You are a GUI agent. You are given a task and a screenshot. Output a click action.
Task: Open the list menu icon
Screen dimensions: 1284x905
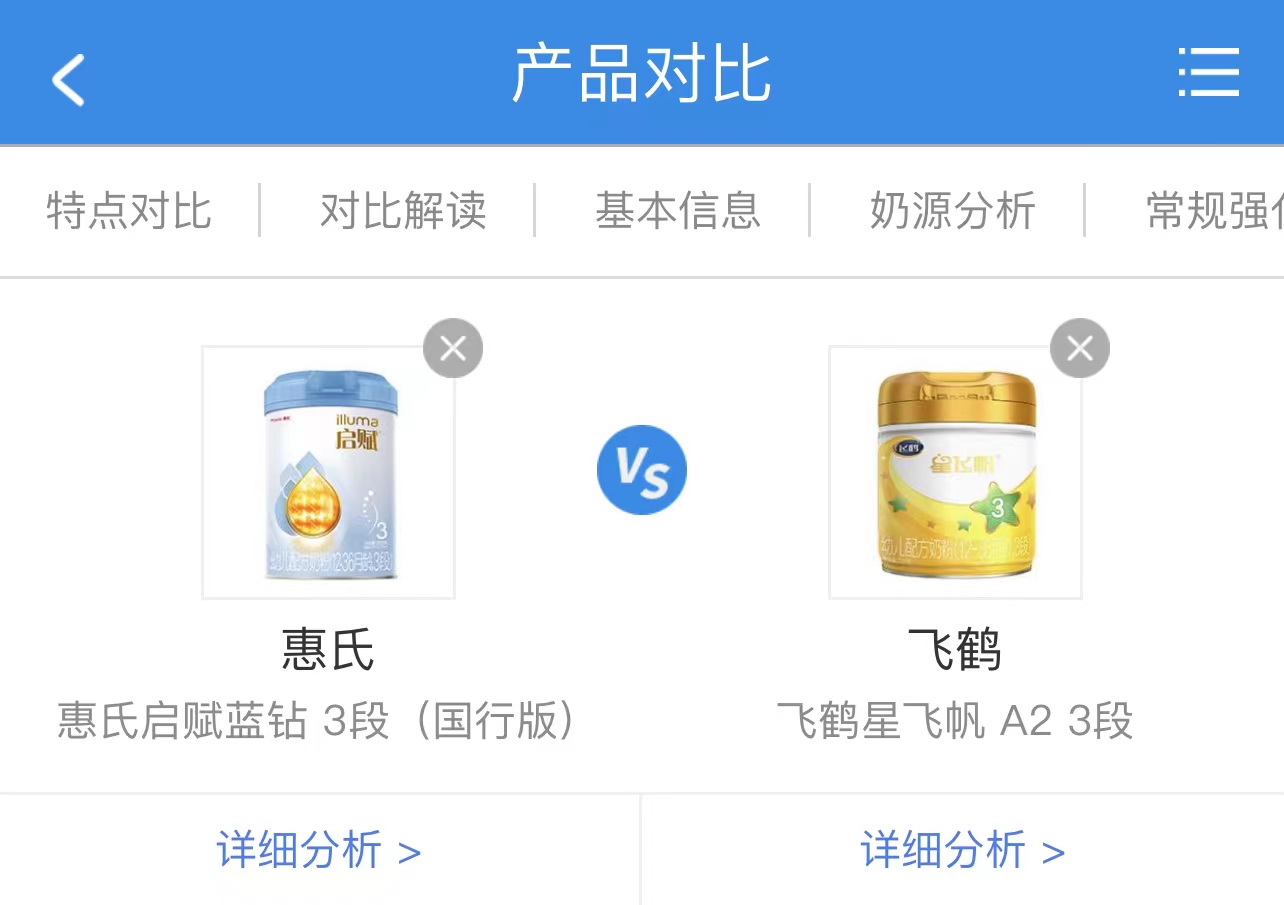[x=1208, y=74]
